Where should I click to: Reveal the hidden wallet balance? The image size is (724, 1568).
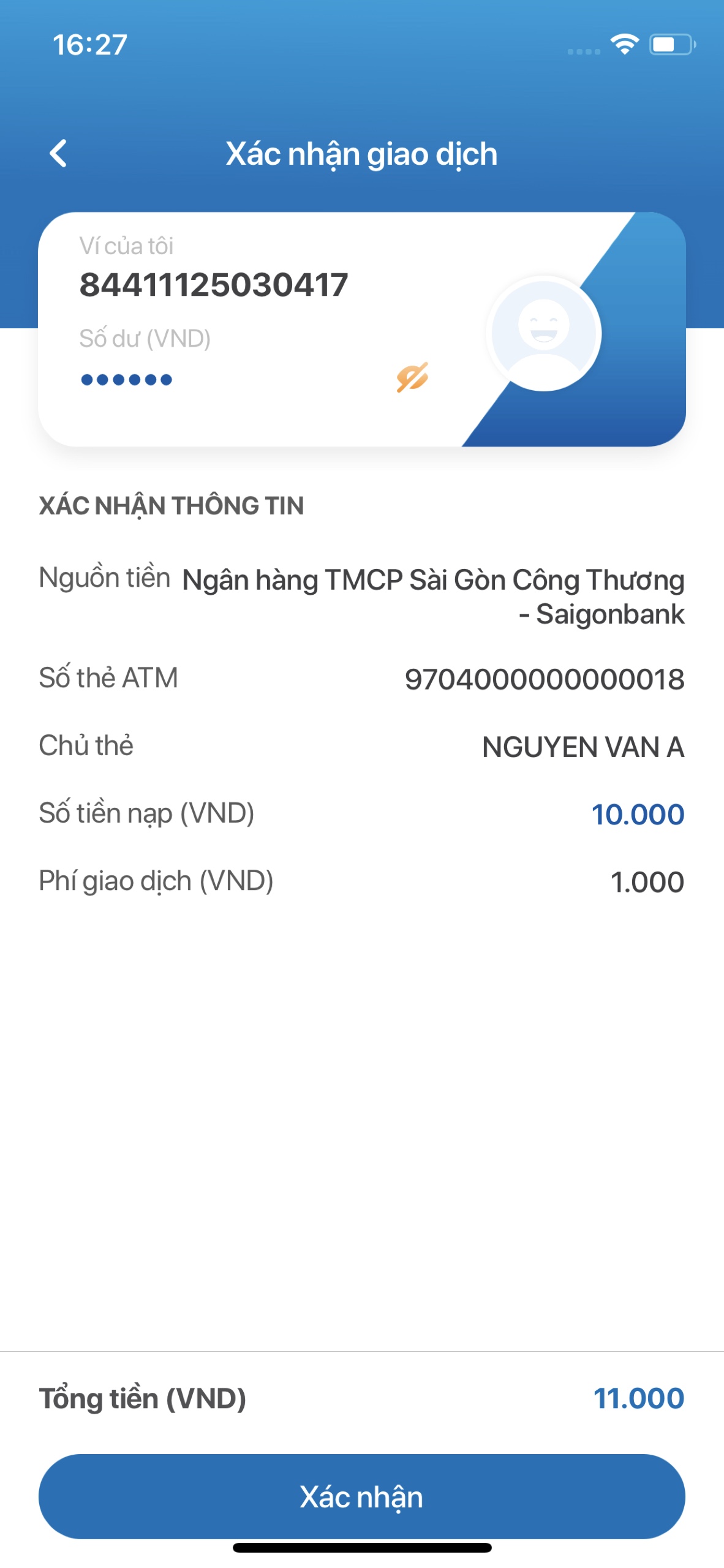pos(412,377)
